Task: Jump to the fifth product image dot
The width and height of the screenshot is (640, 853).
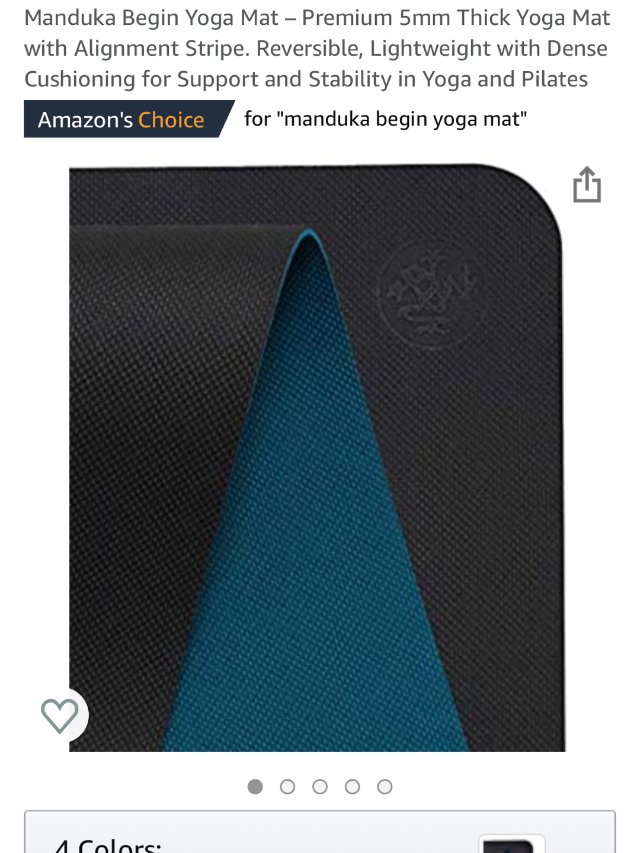Action: [384, 787]
